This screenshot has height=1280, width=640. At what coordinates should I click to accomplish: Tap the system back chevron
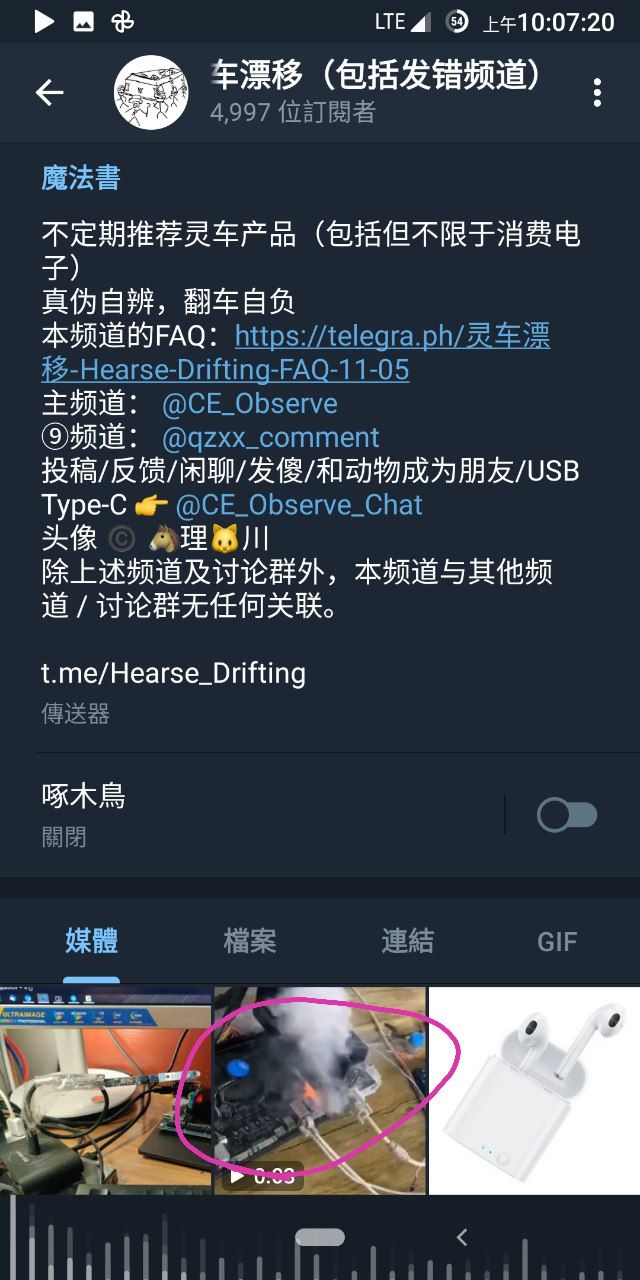tap(462, 1237)
